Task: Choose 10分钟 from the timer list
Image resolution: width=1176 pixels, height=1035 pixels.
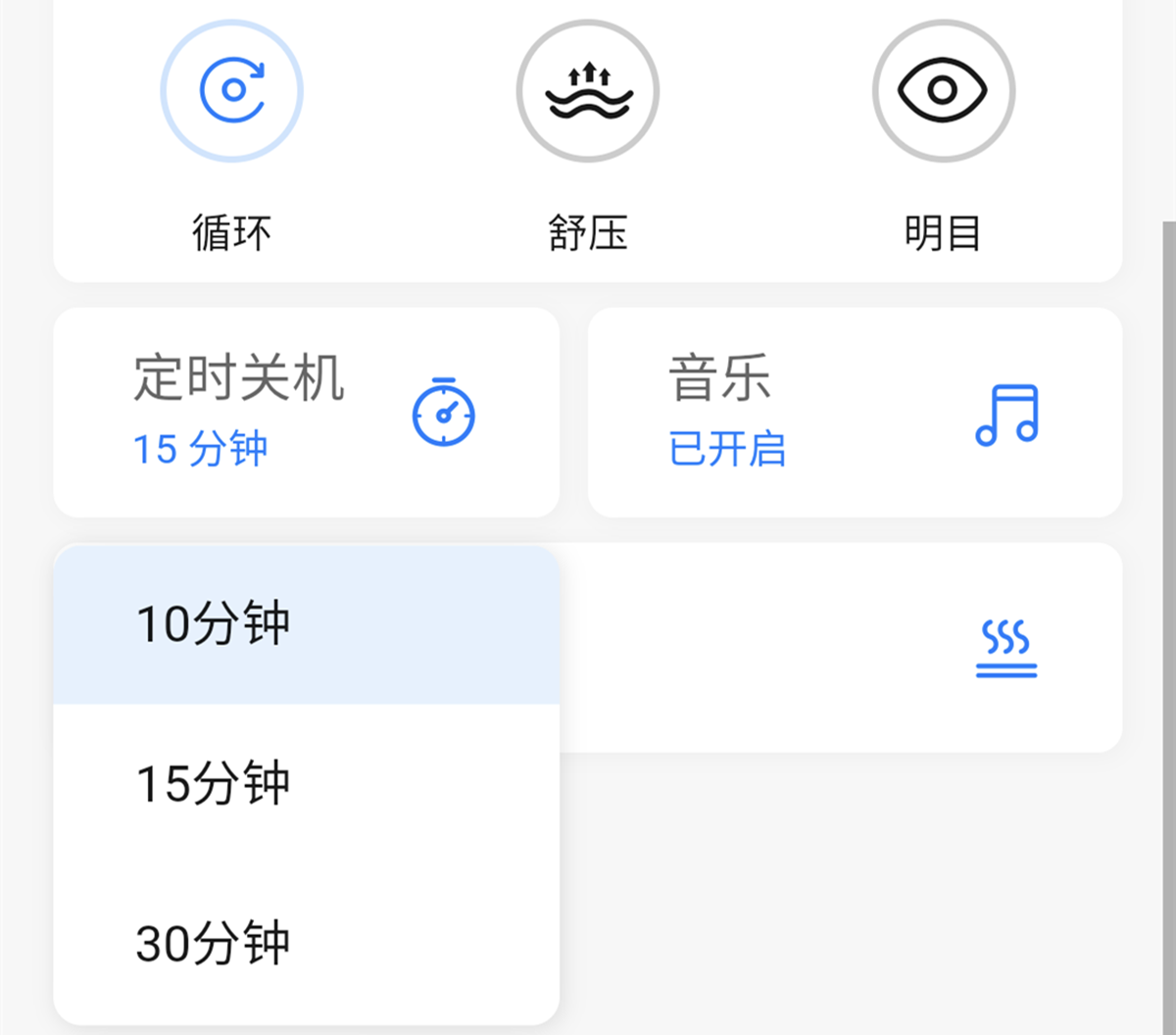Action: coord(306,624)
